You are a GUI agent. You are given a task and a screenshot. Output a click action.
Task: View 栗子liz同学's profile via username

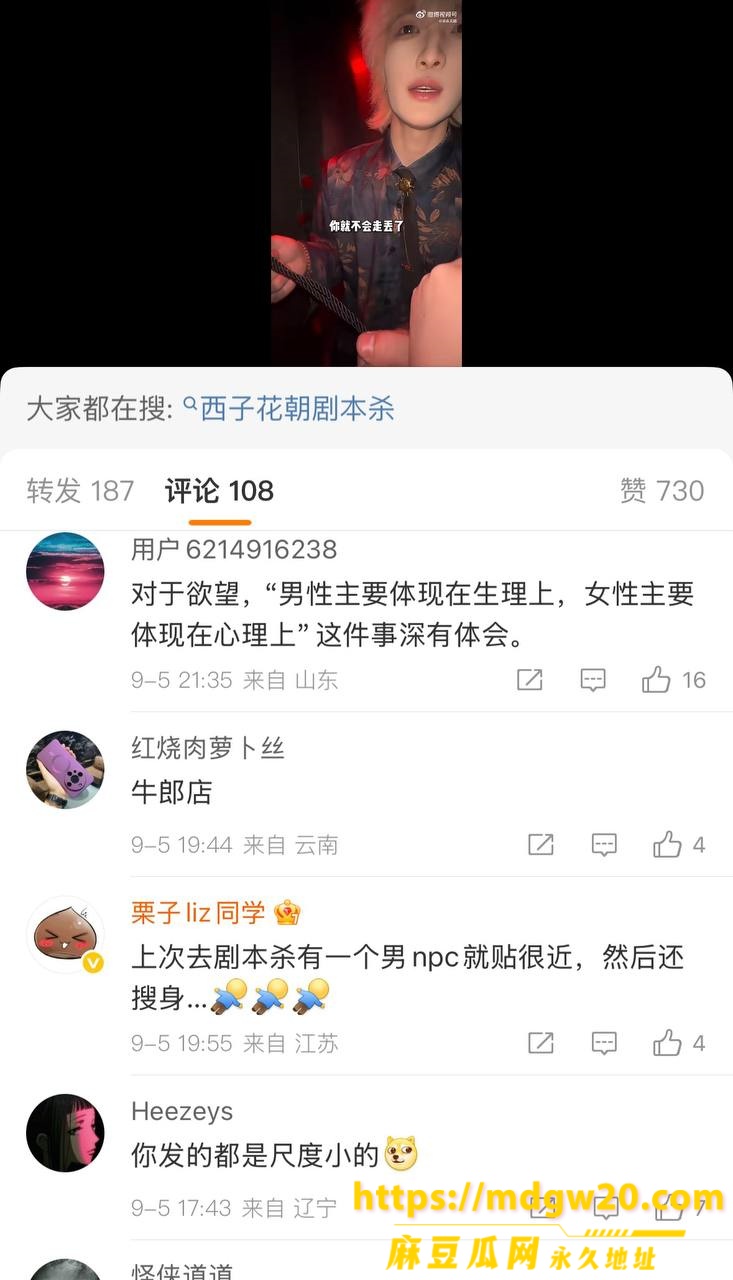tap(198, 912)
